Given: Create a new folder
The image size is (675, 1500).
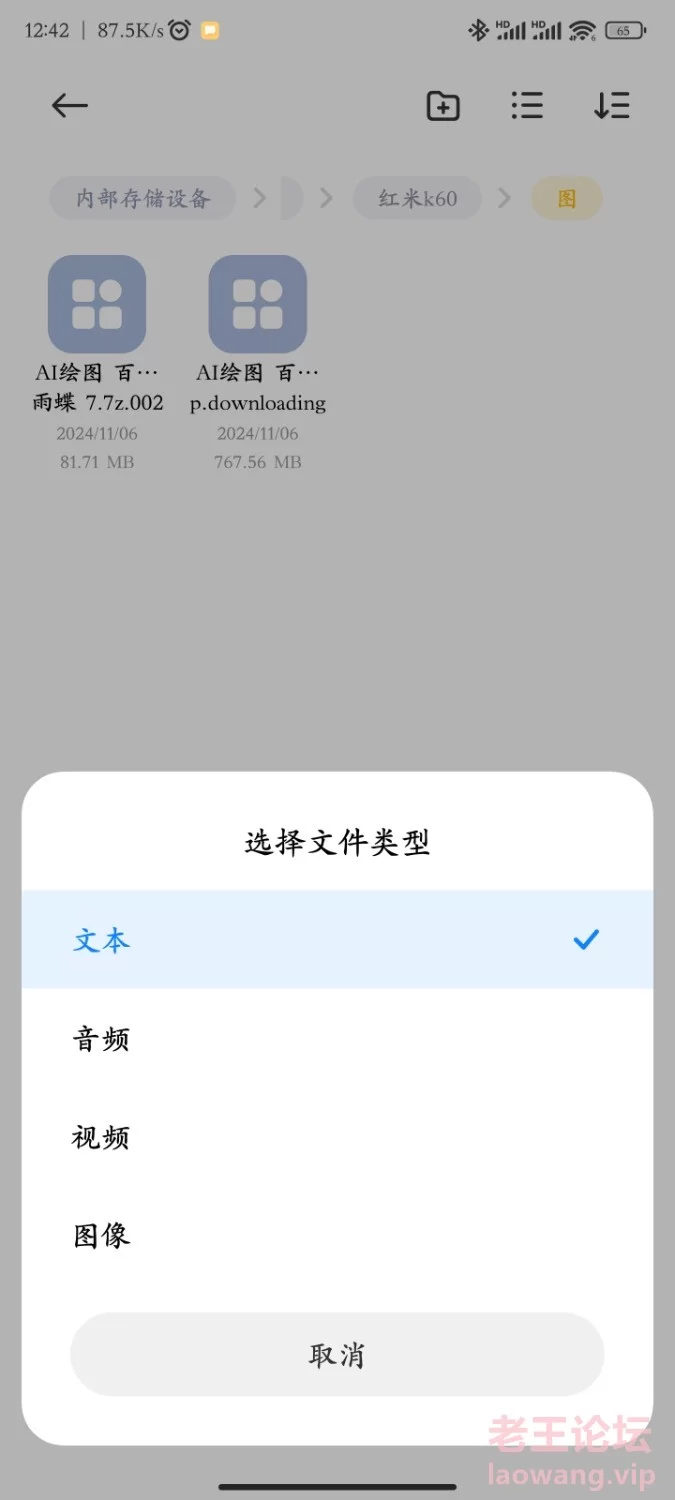Looking at the screenshot, I should 443,105.
